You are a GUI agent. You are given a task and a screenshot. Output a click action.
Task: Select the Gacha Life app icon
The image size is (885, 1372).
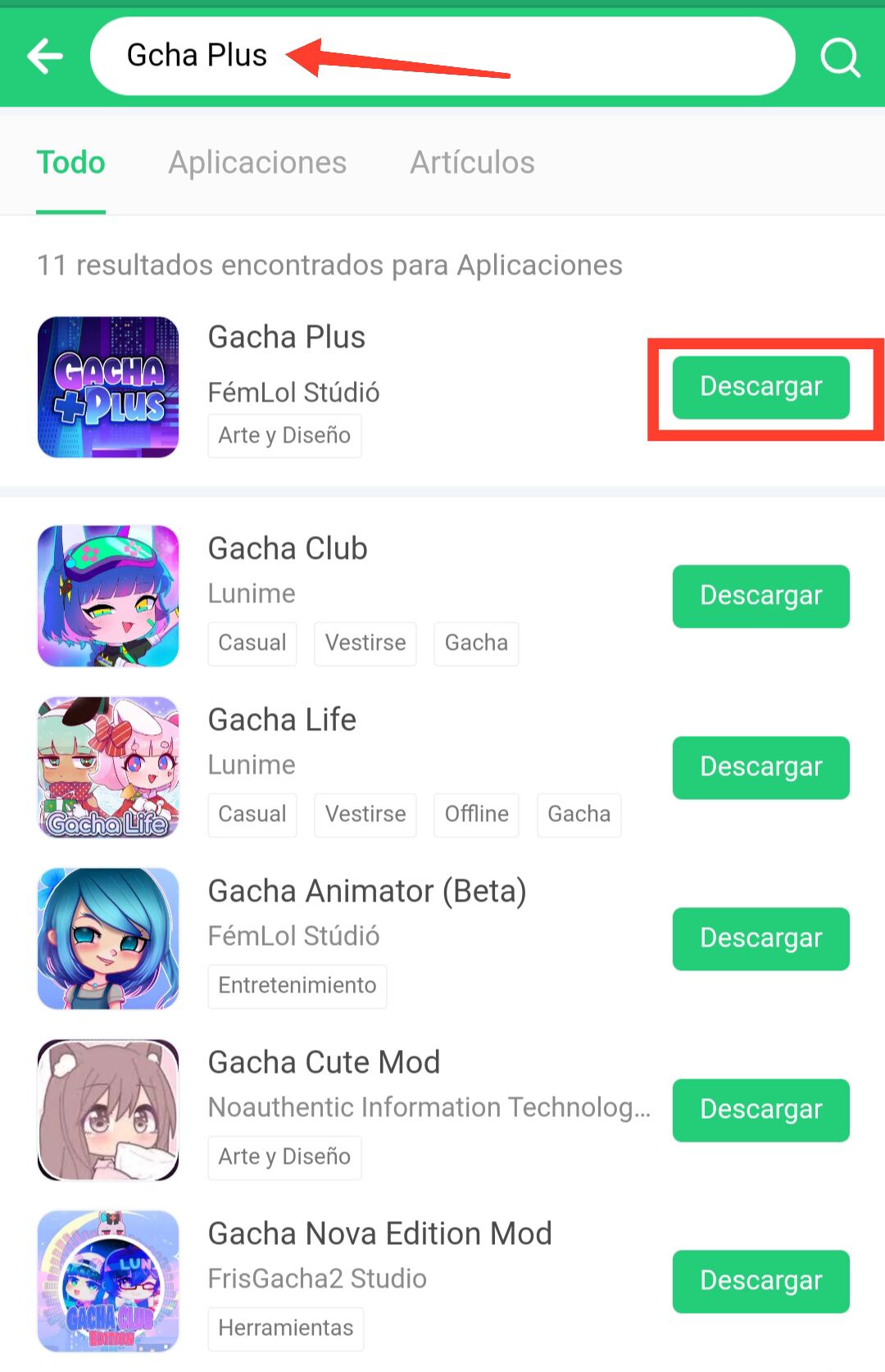point(107,767)
